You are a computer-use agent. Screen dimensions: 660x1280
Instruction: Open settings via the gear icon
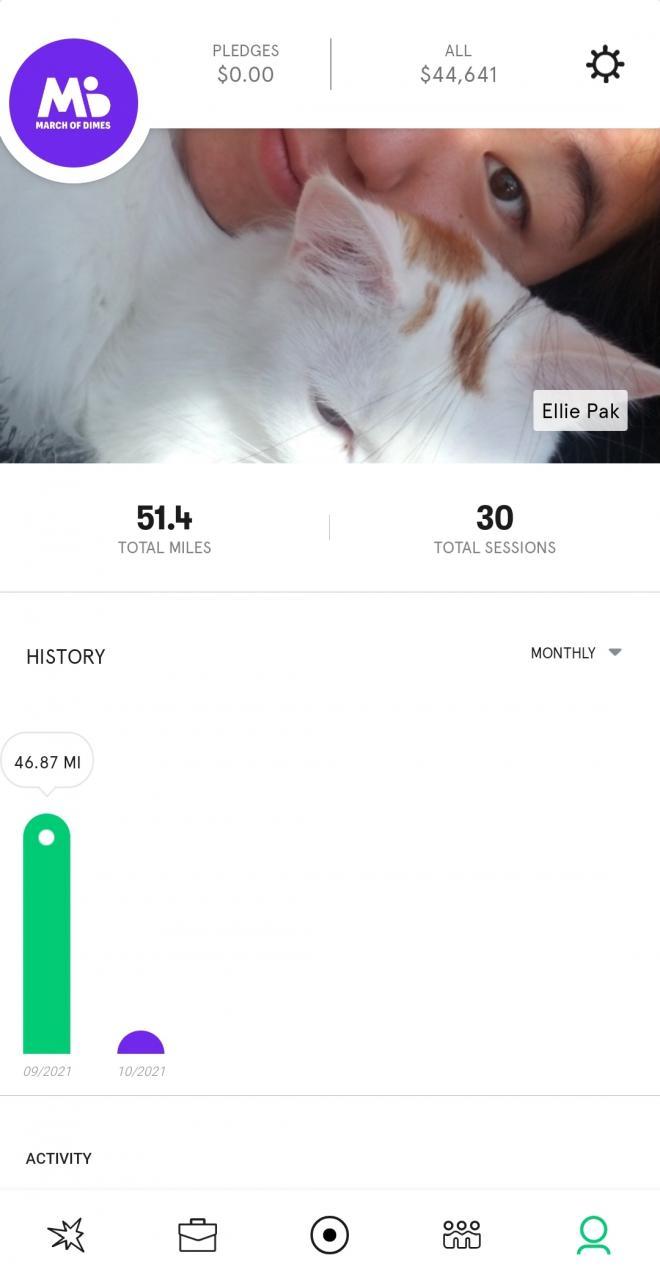605,65
